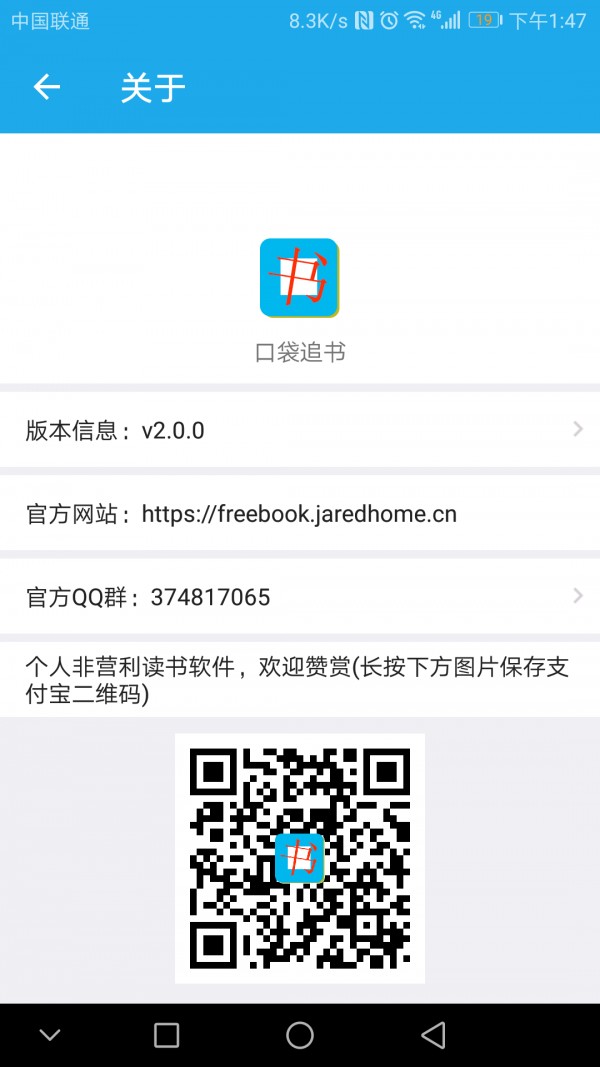Open the 官方QQ群 374817065 row

click(300, 597)
